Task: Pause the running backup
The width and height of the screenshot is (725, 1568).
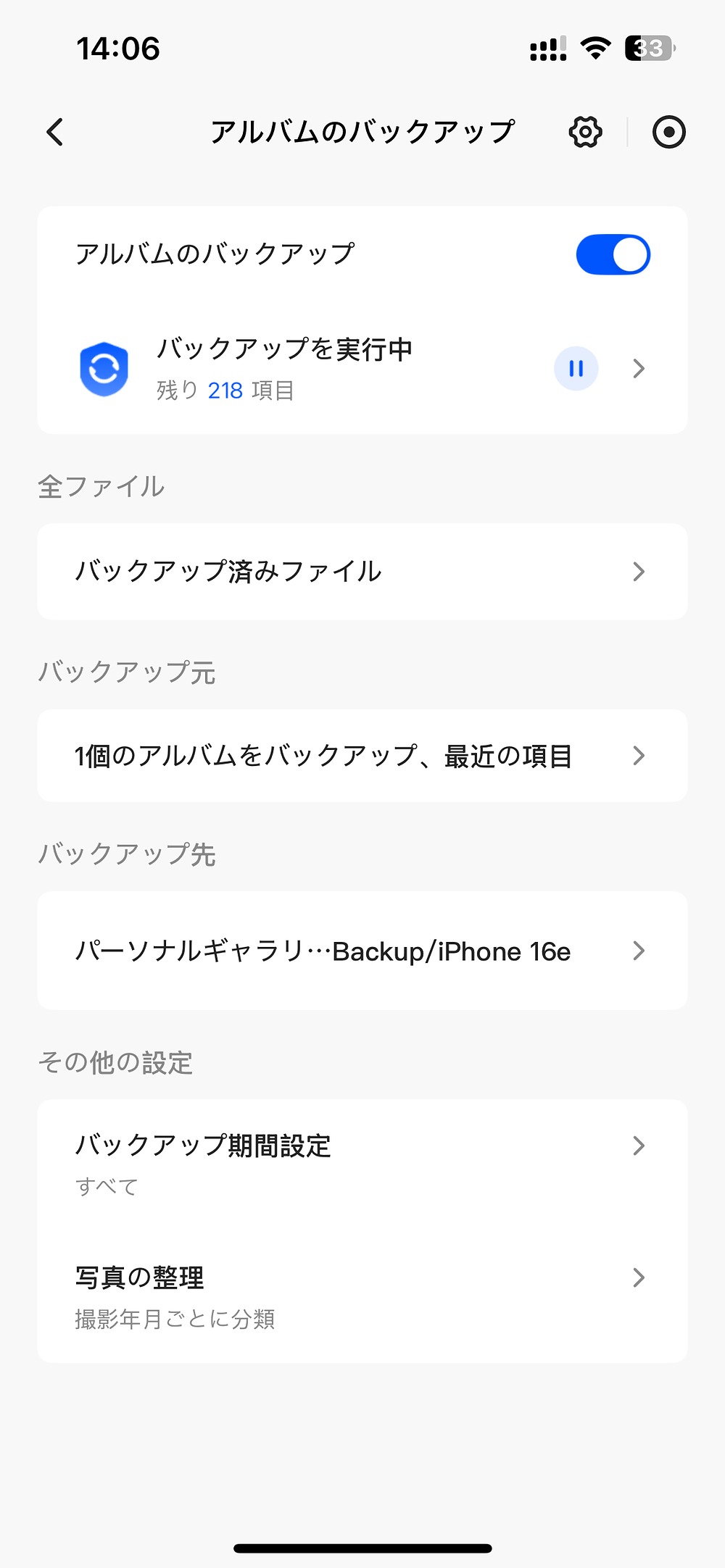Action: [x=576, y=368]
